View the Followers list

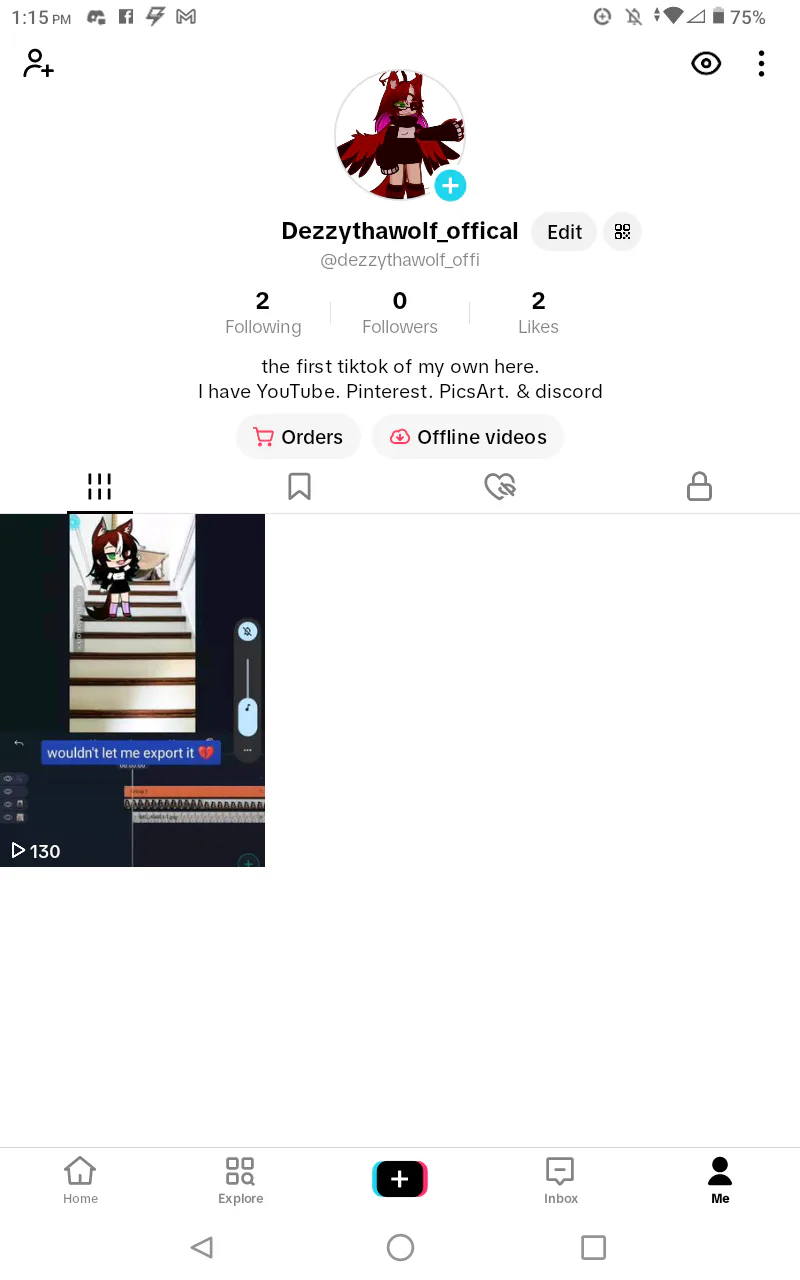(400, 313)
